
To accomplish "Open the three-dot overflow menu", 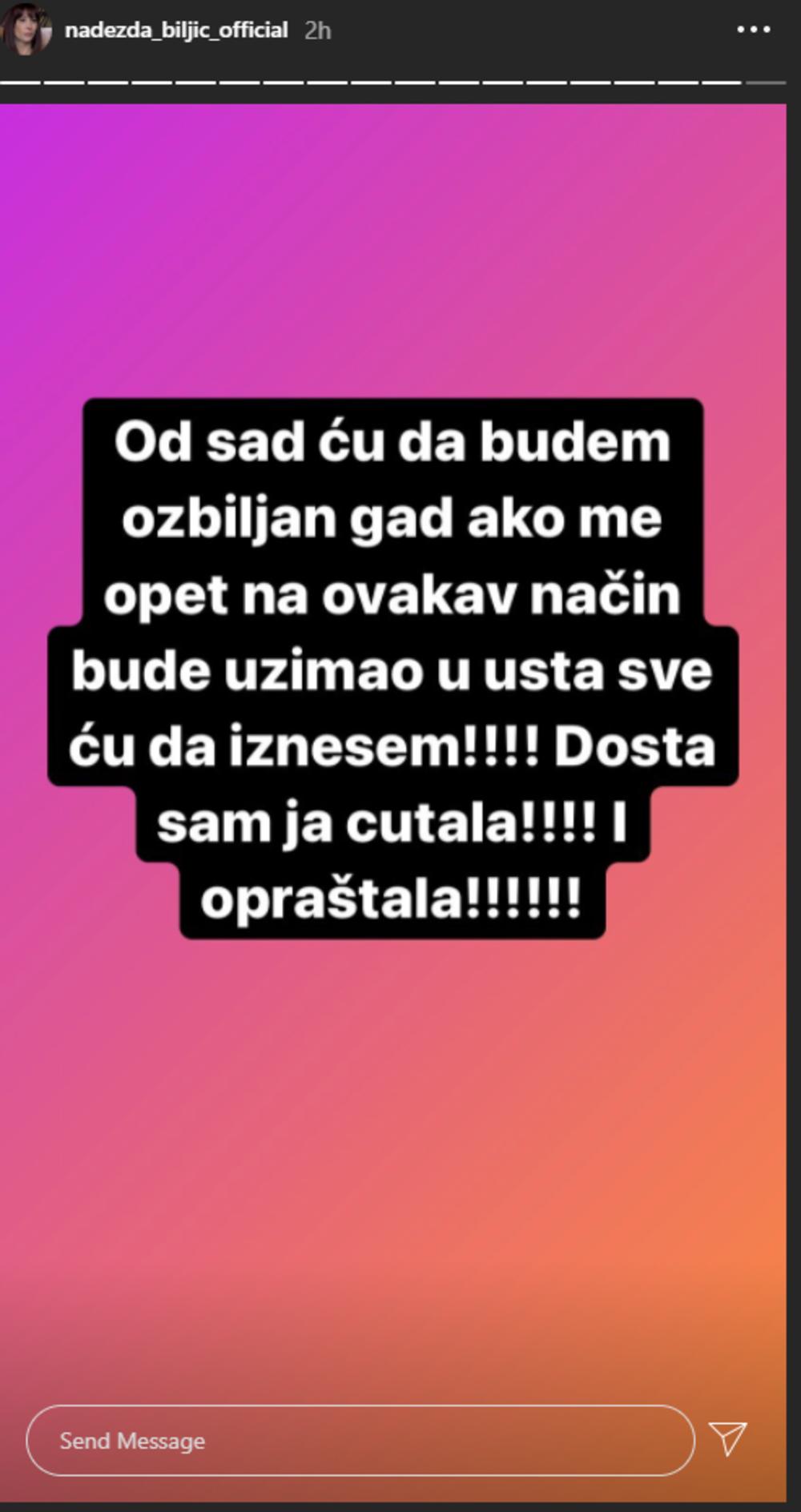I will coord(753,30).
